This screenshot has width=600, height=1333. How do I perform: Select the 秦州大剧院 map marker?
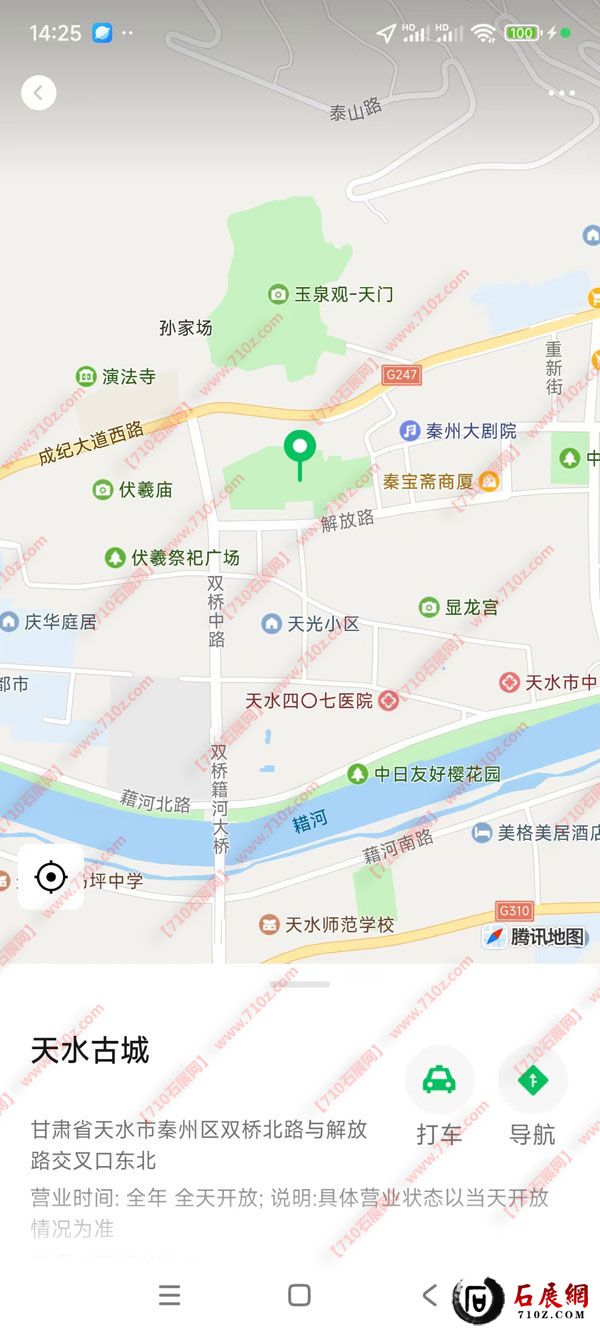(x=409, y=431)
